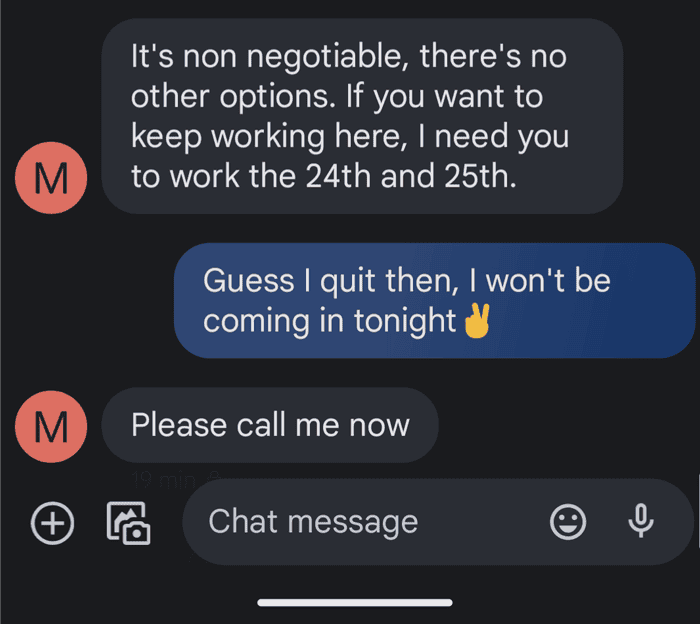Viewport: 700px width, 624px height.
Task: Open the gallery and camera picker
Action: (x=129, y=523)
